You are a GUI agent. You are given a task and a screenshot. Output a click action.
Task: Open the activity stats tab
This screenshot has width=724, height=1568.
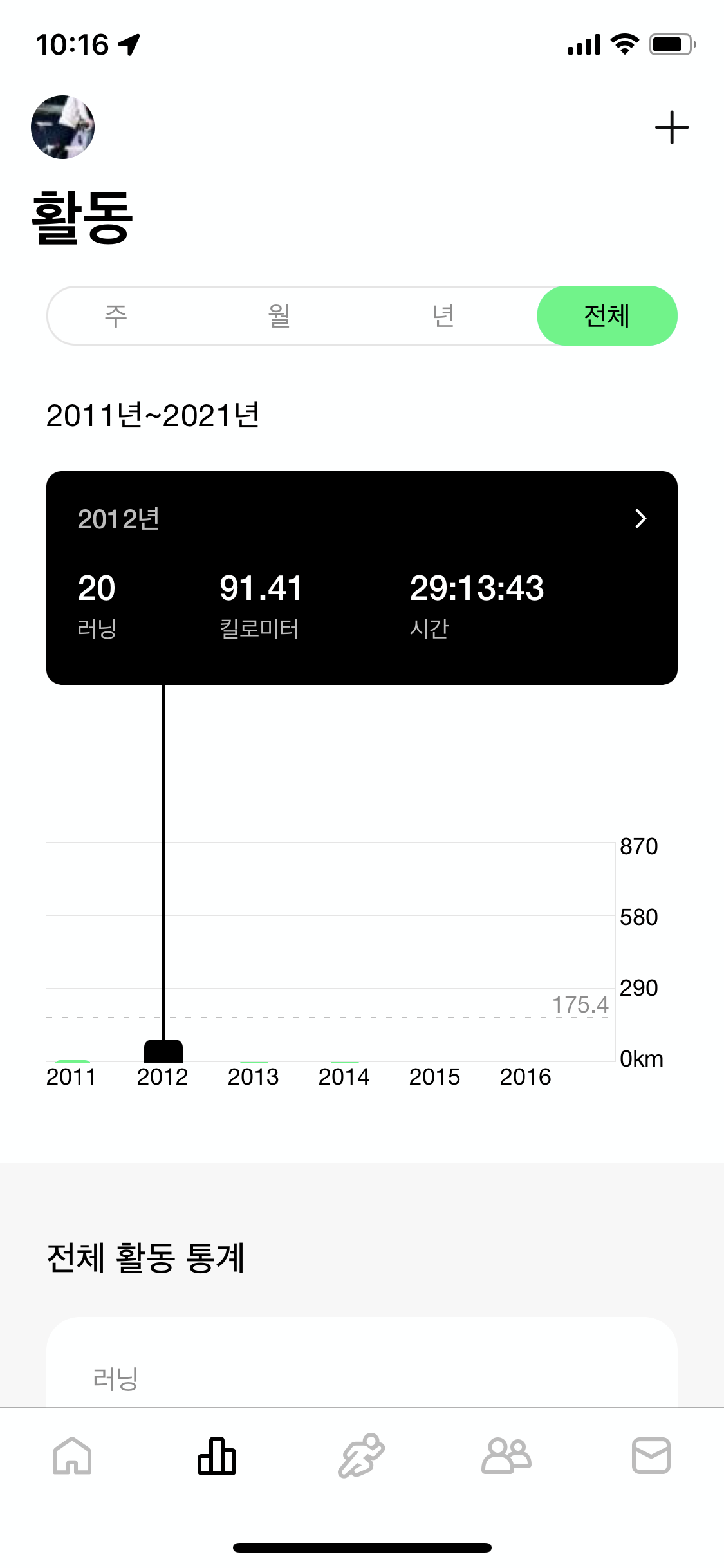point(217,1455)
